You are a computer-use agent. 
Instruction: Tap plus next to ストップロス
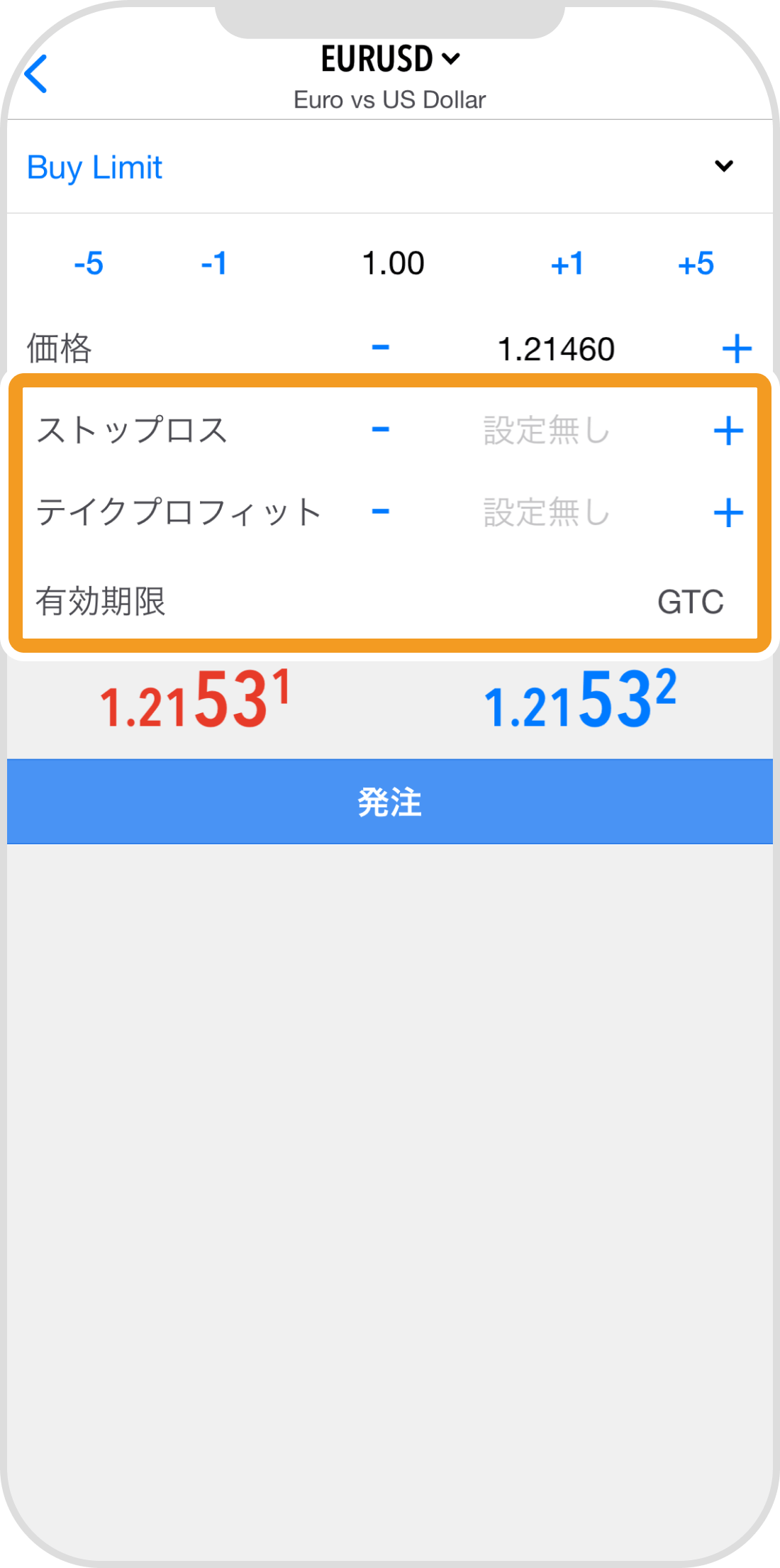click(x=728, y=431)
